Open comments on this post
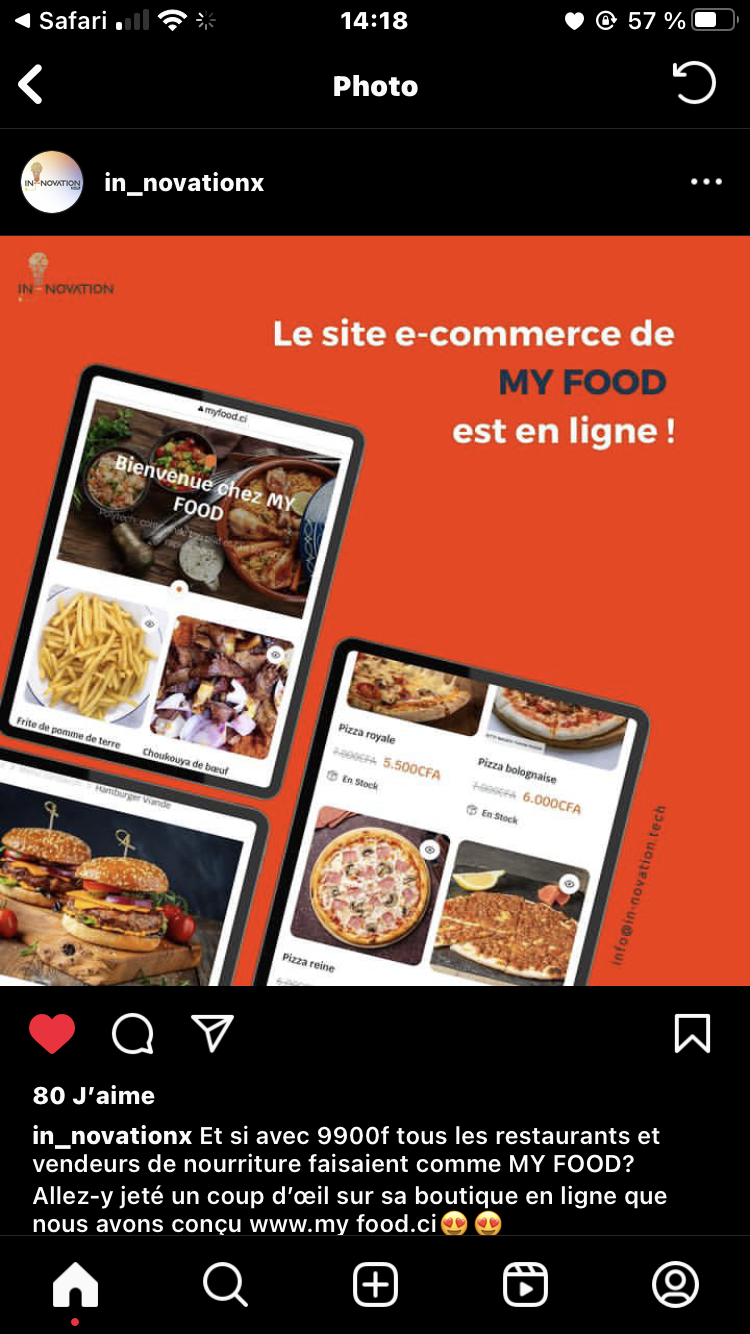750x1334 pixels. point(133,1034)
